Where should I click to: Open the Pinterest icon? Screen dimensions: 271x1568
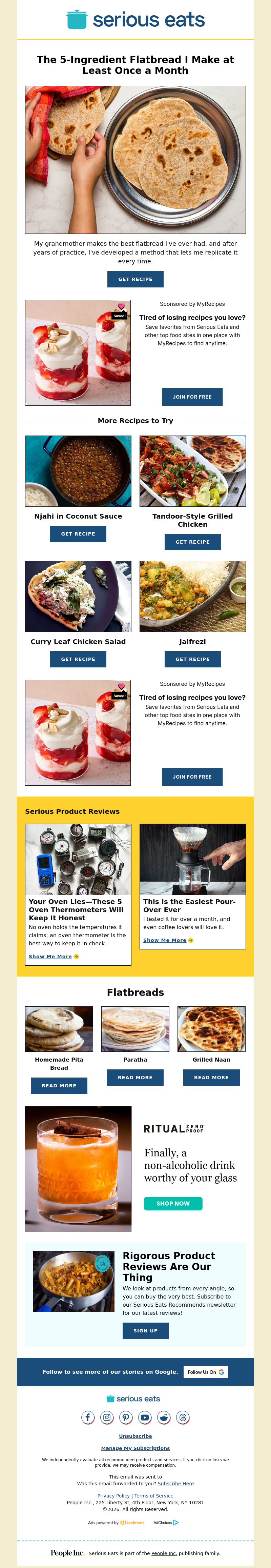coord(126,1418)
